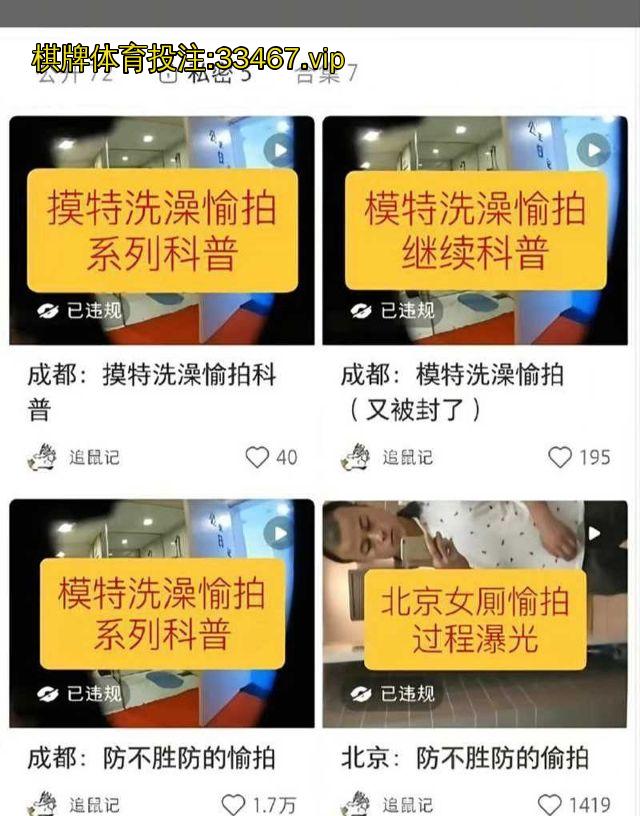Like the post with 1419 likes
This screenshot has width=640, height=816.
tap(550, 804)
